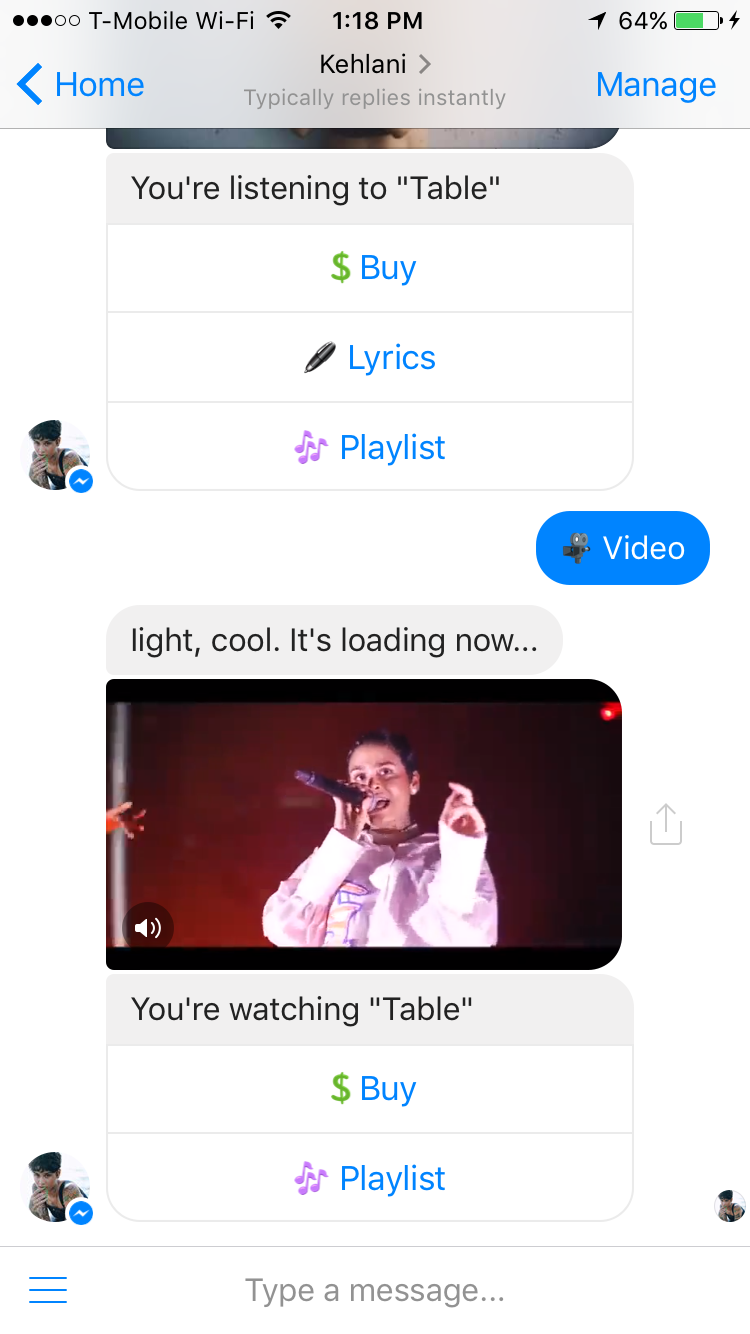Go back to Home

tap(80, 85)
